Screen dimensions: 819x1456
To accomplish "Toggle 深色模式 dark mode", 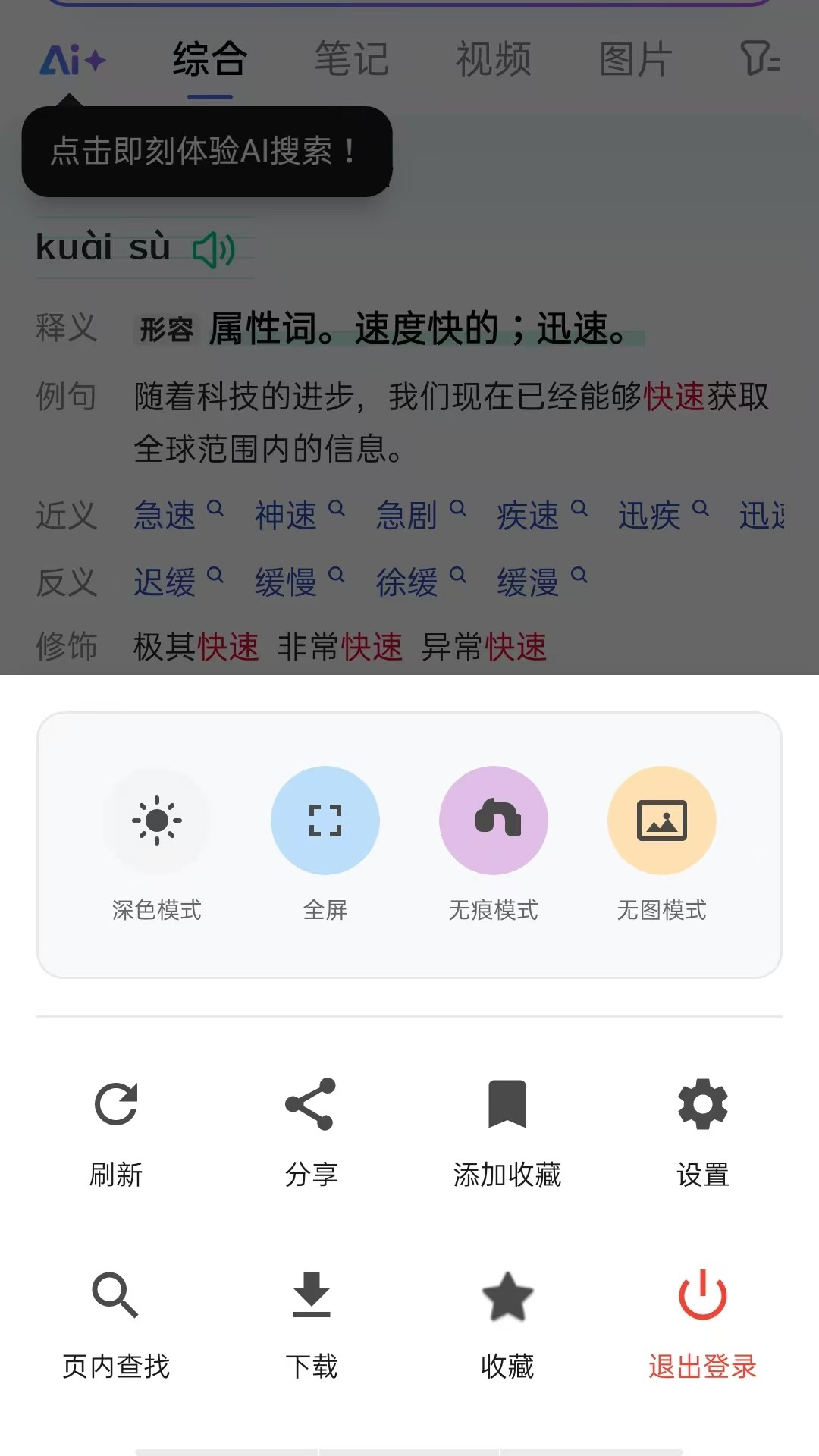I will click(157, 821).
